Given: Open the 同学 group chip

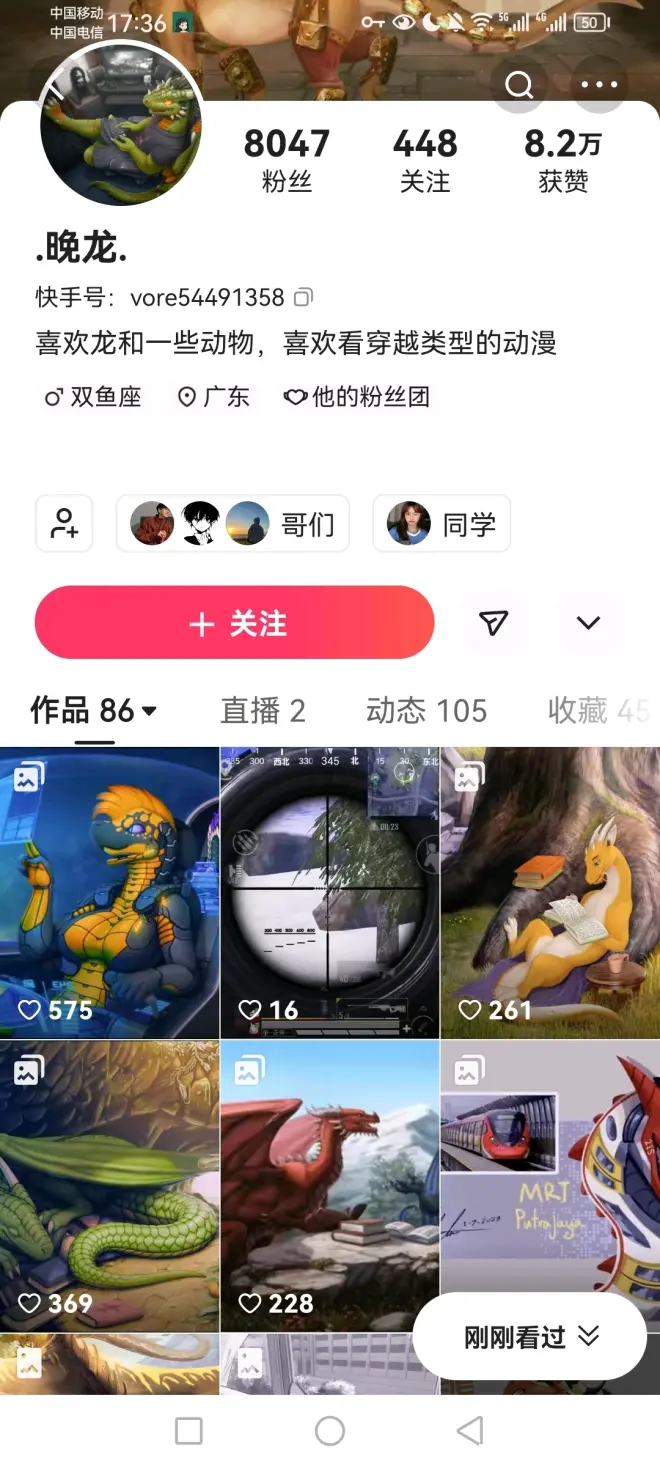Looking at the screenshot, I should pyautogui.click(x=442, y=523).
